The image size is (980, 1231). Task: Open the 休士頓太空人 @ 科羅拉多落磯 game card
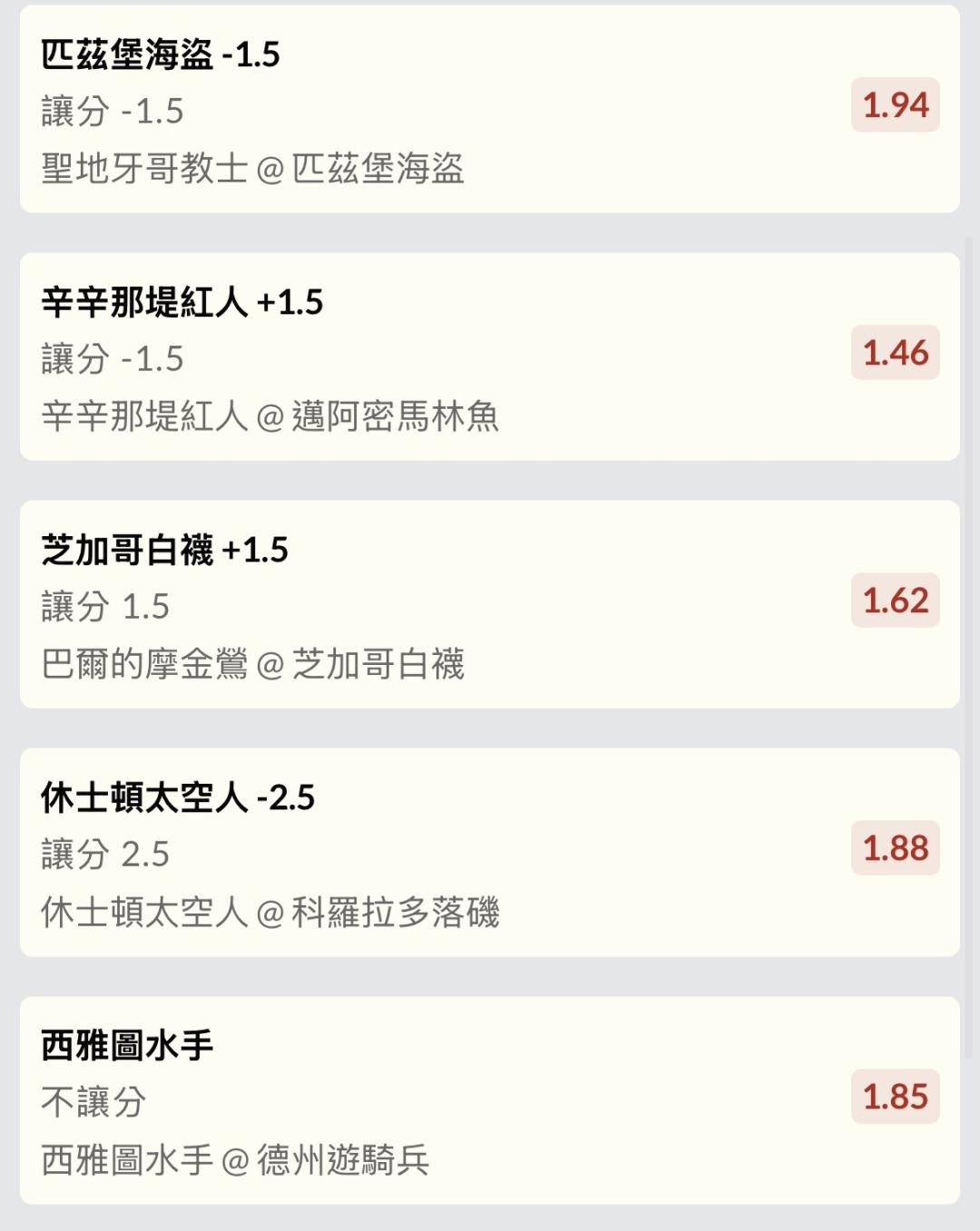270,912
